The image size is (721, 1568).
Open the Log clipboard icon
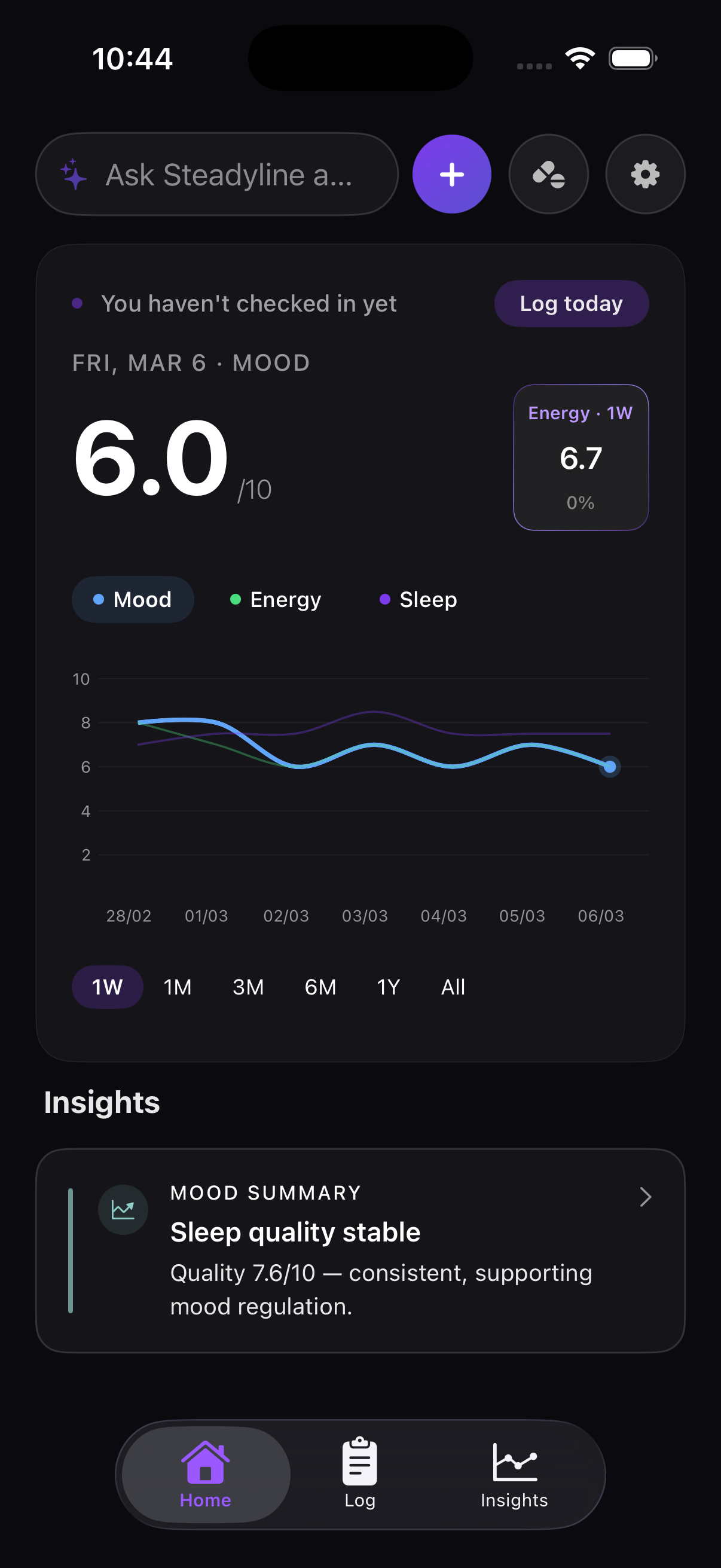click(x=360, y=1464)
